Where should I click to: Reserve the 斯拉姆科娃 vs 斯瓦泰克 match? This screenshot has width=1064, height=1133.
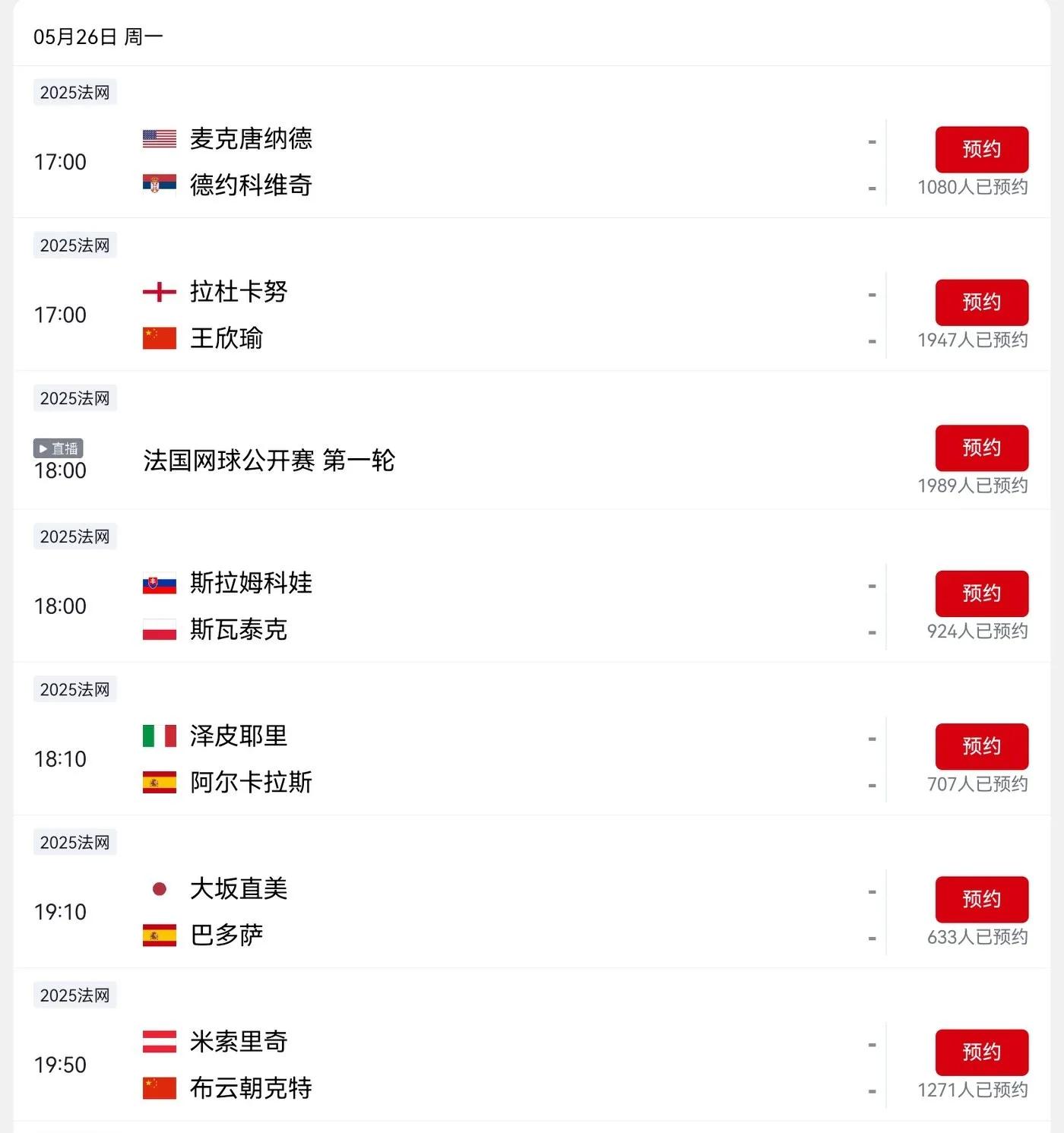click(981, 593)
